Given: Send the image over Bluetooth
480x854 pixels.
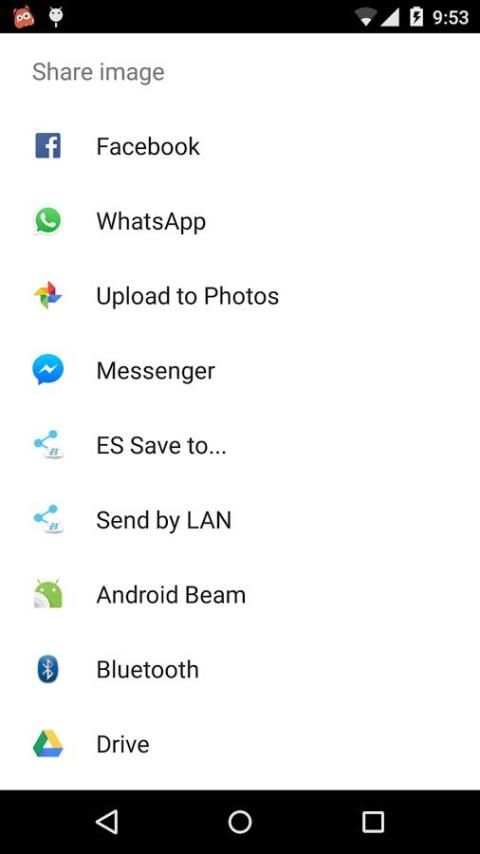Looking at the screenshot, I should [240, 669].
